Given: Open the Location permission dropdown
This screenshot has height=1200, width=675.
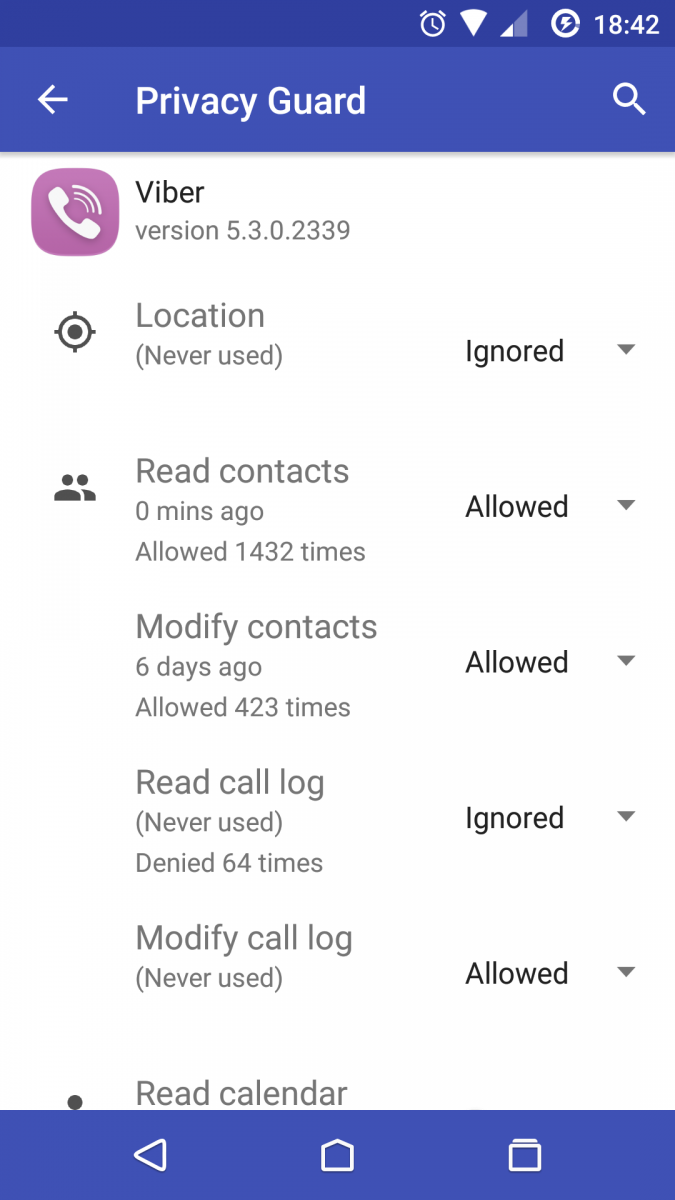Looking at the screenshot, I should 550,351.
